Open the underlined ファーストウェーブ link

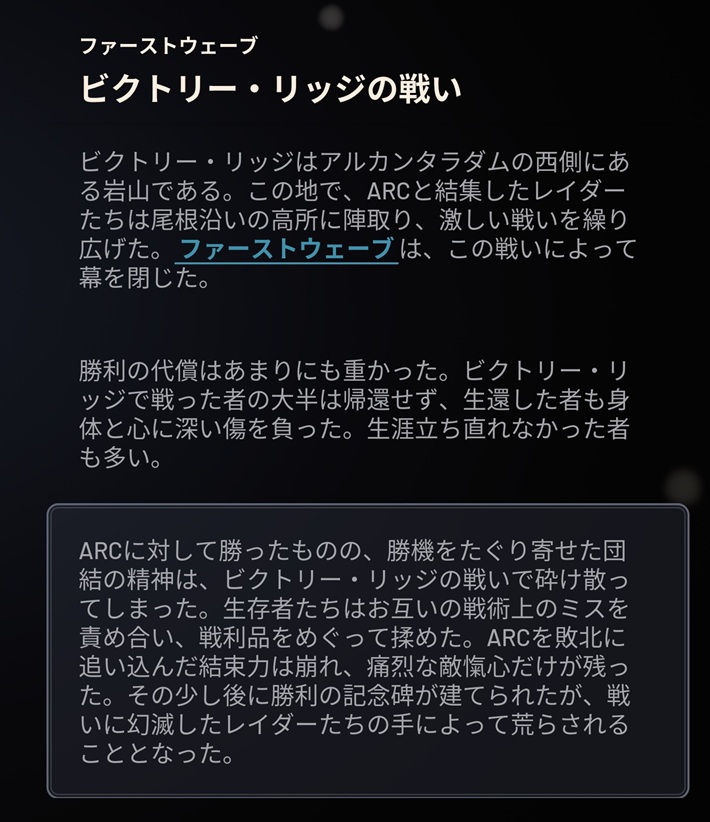pyautogui.click(x=286, y=249)
